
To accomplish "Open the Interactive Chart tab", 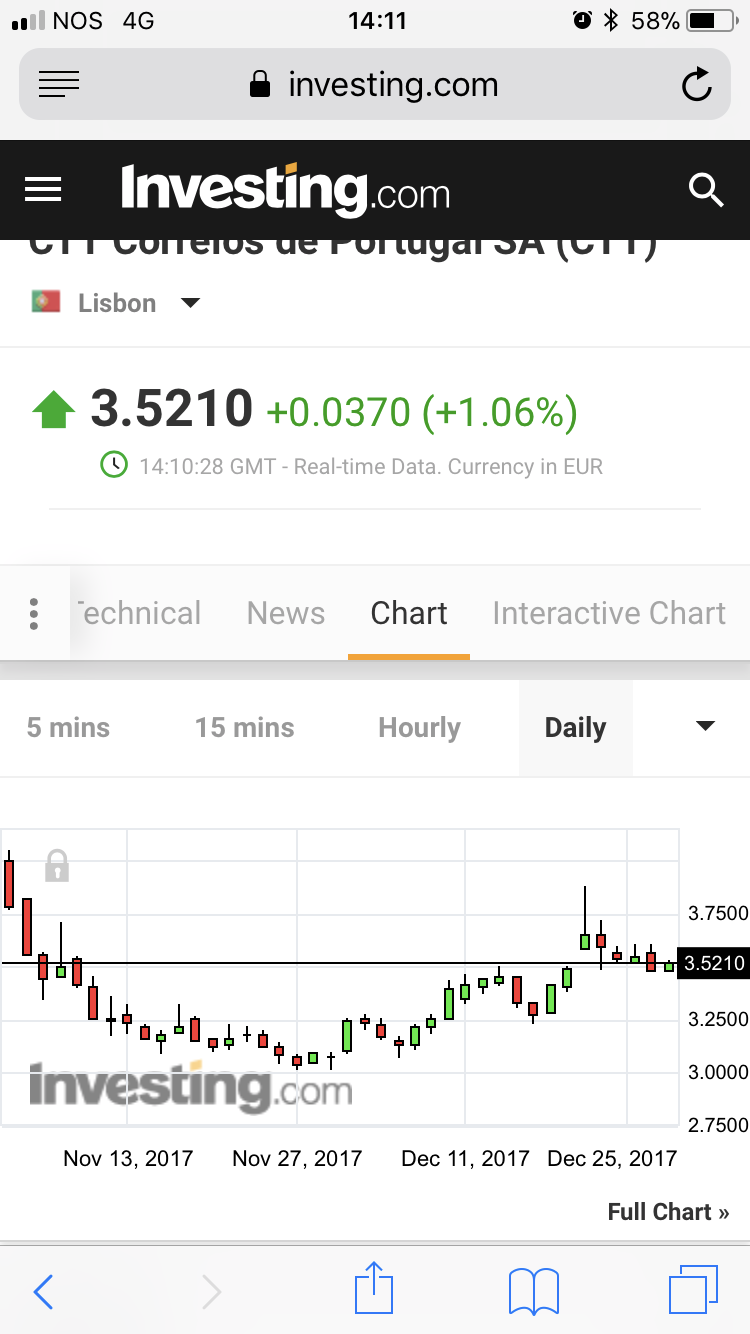I will [x=609, y=613].
